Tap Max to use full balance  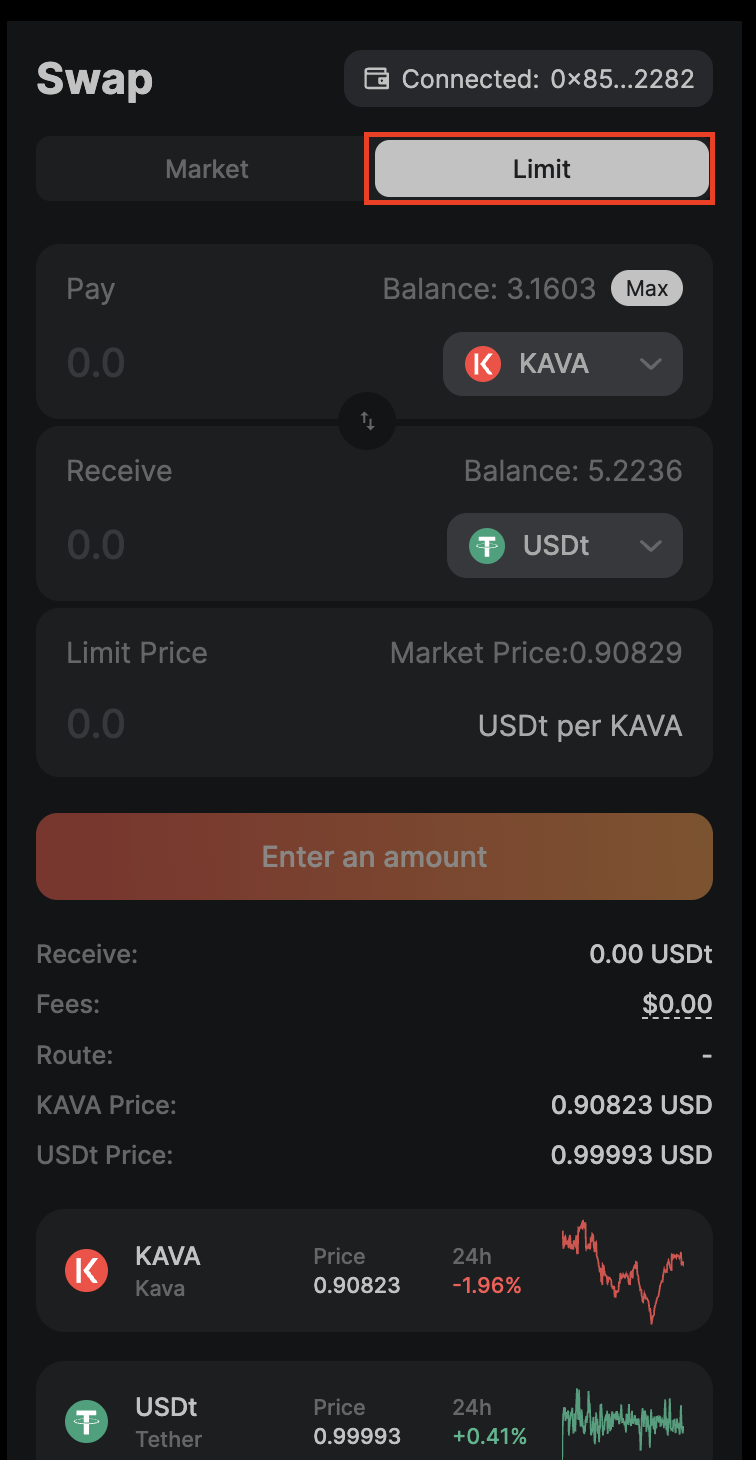(647, 289)
